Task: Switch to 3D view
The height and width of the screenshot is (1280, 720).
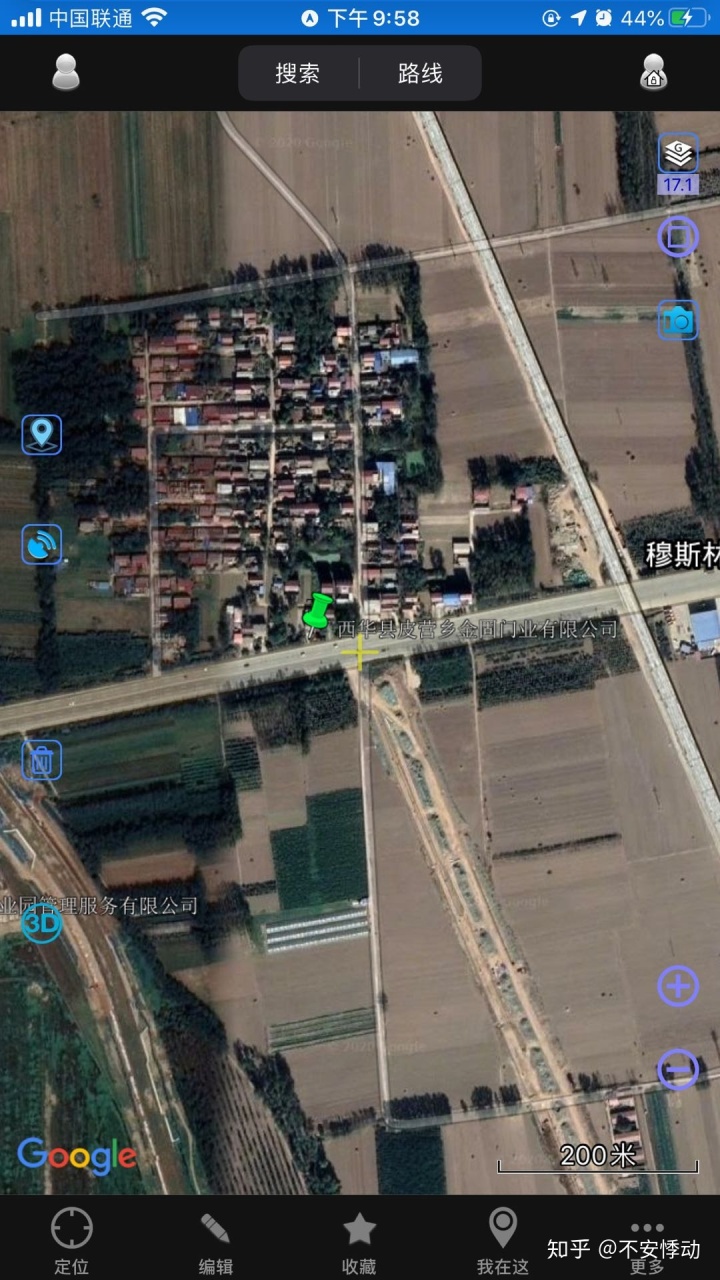Action: [x=42, y=924]
